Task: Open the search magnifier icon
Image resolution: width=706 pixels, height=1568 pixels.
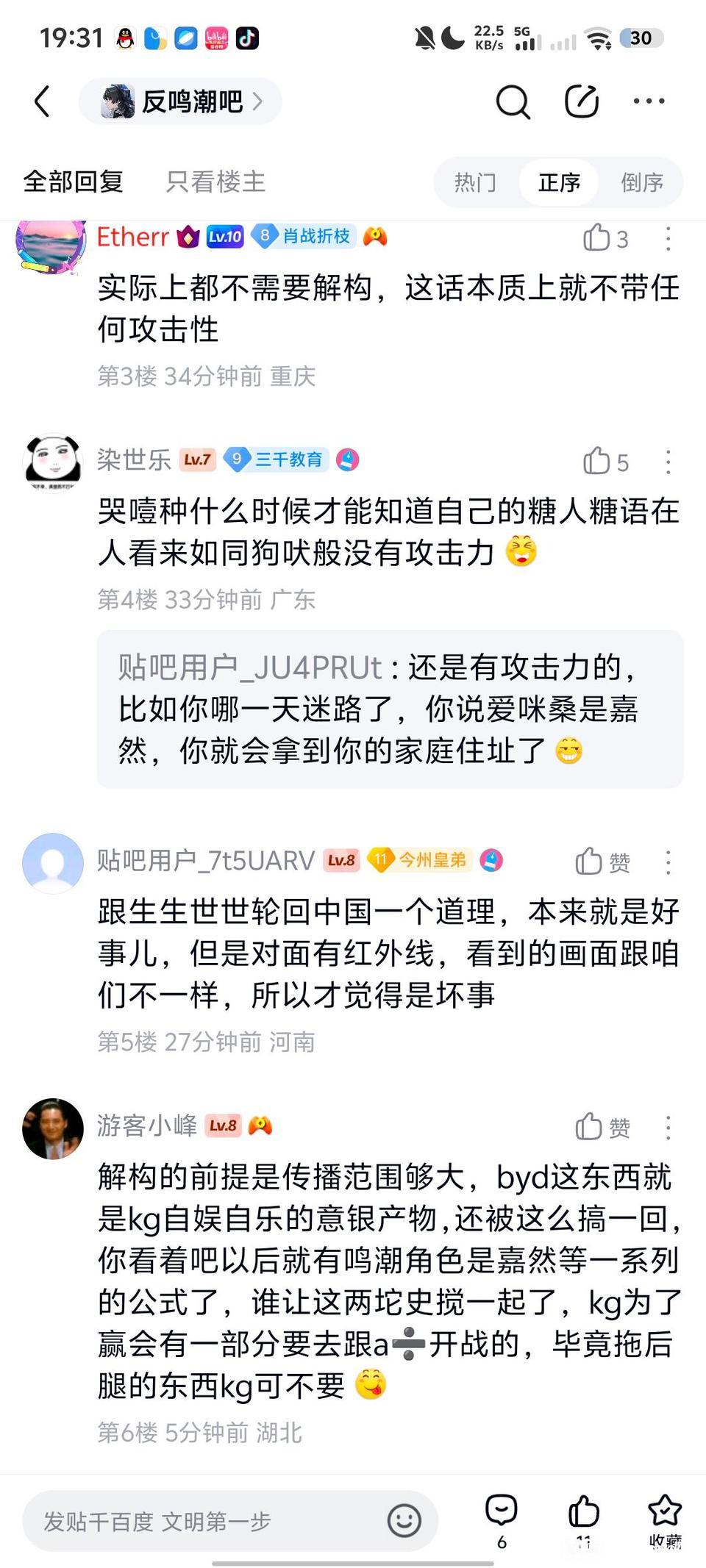Action: (513, 101)
